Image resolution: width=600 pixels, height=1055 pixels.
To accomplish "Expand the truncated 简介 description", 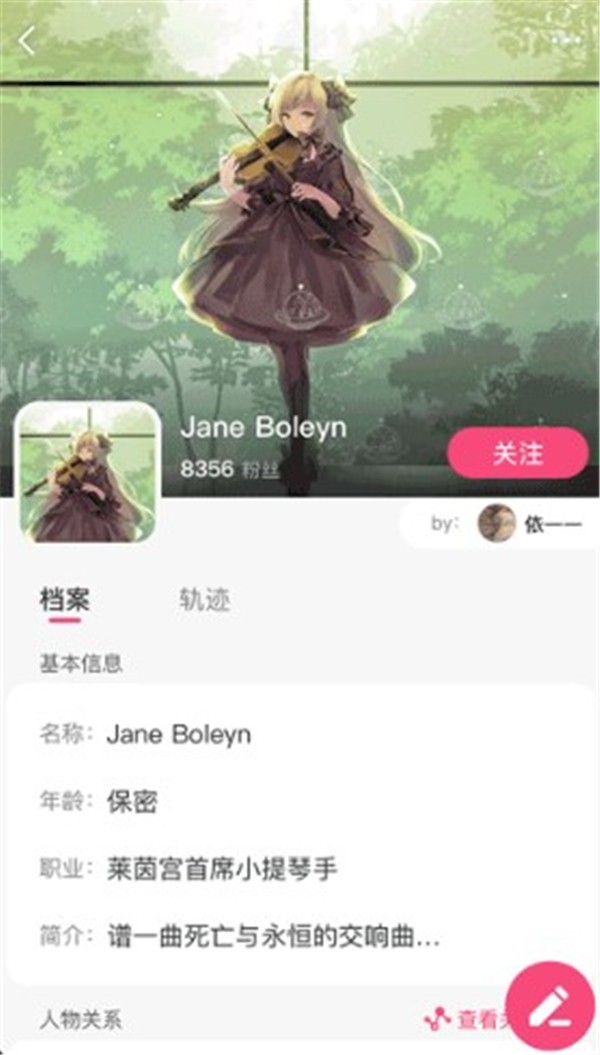I will [273, 937].
